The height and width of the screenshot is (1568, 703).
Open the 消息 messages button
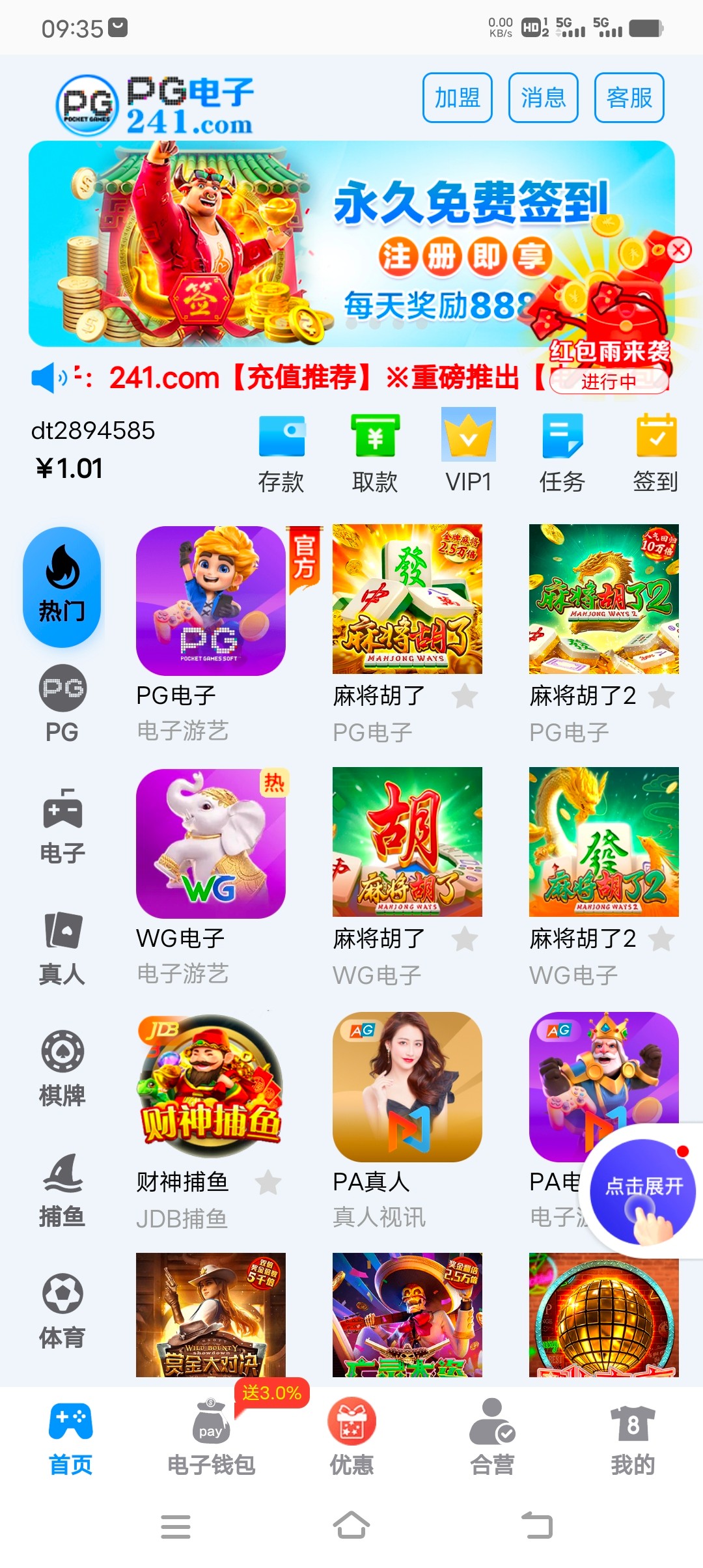tap(543, 98)
